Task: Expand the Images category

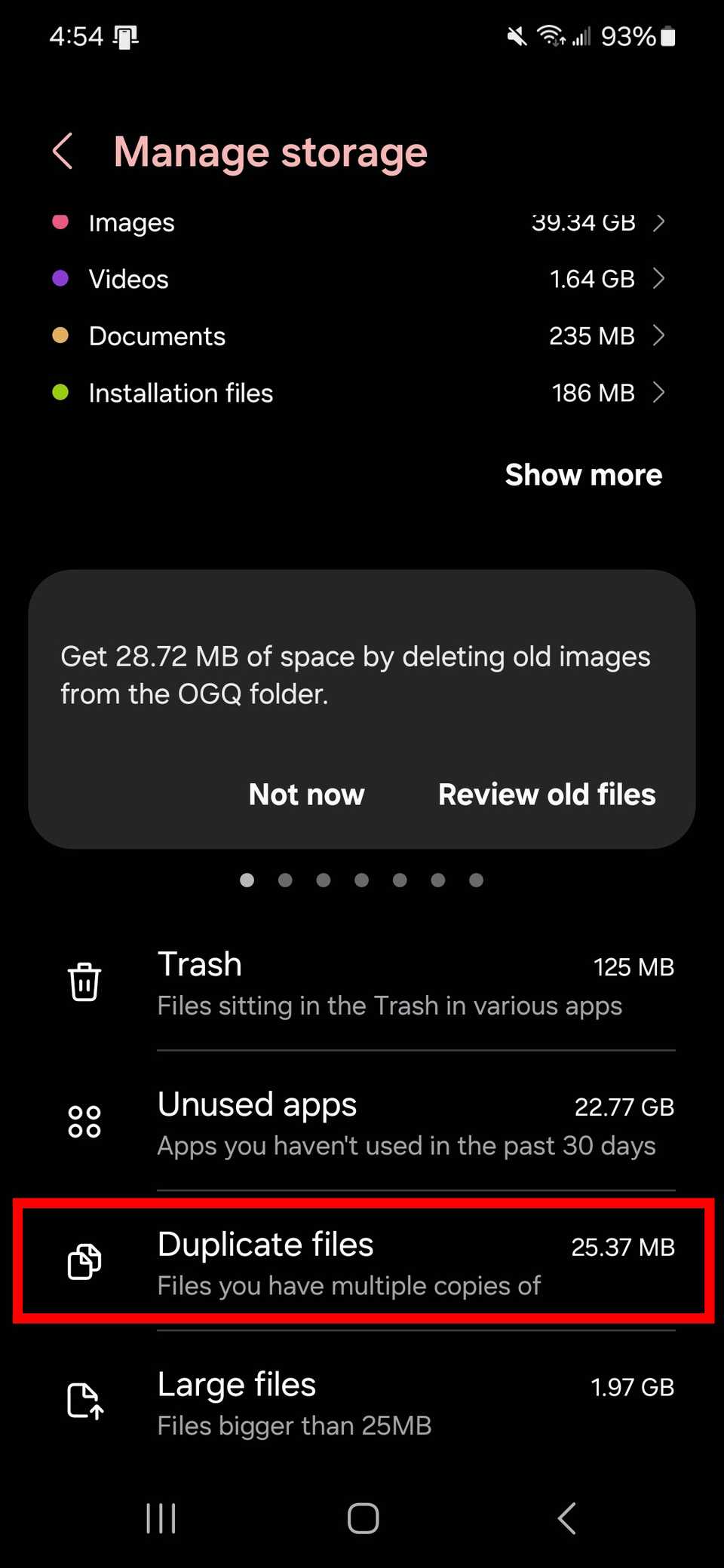Action: point(362,222)
